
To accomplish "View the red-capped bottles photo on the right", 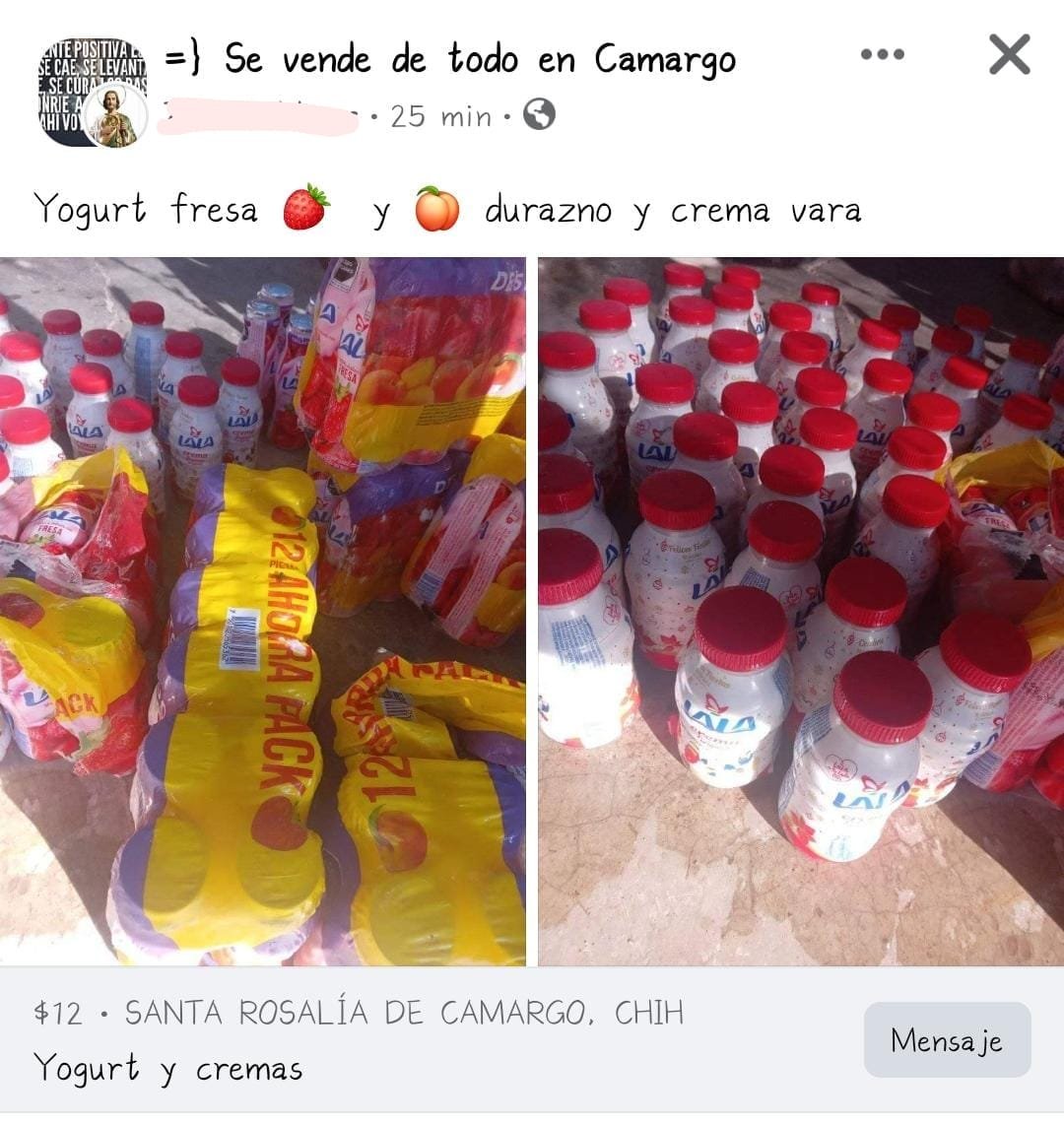I will [x=800, y=611].
